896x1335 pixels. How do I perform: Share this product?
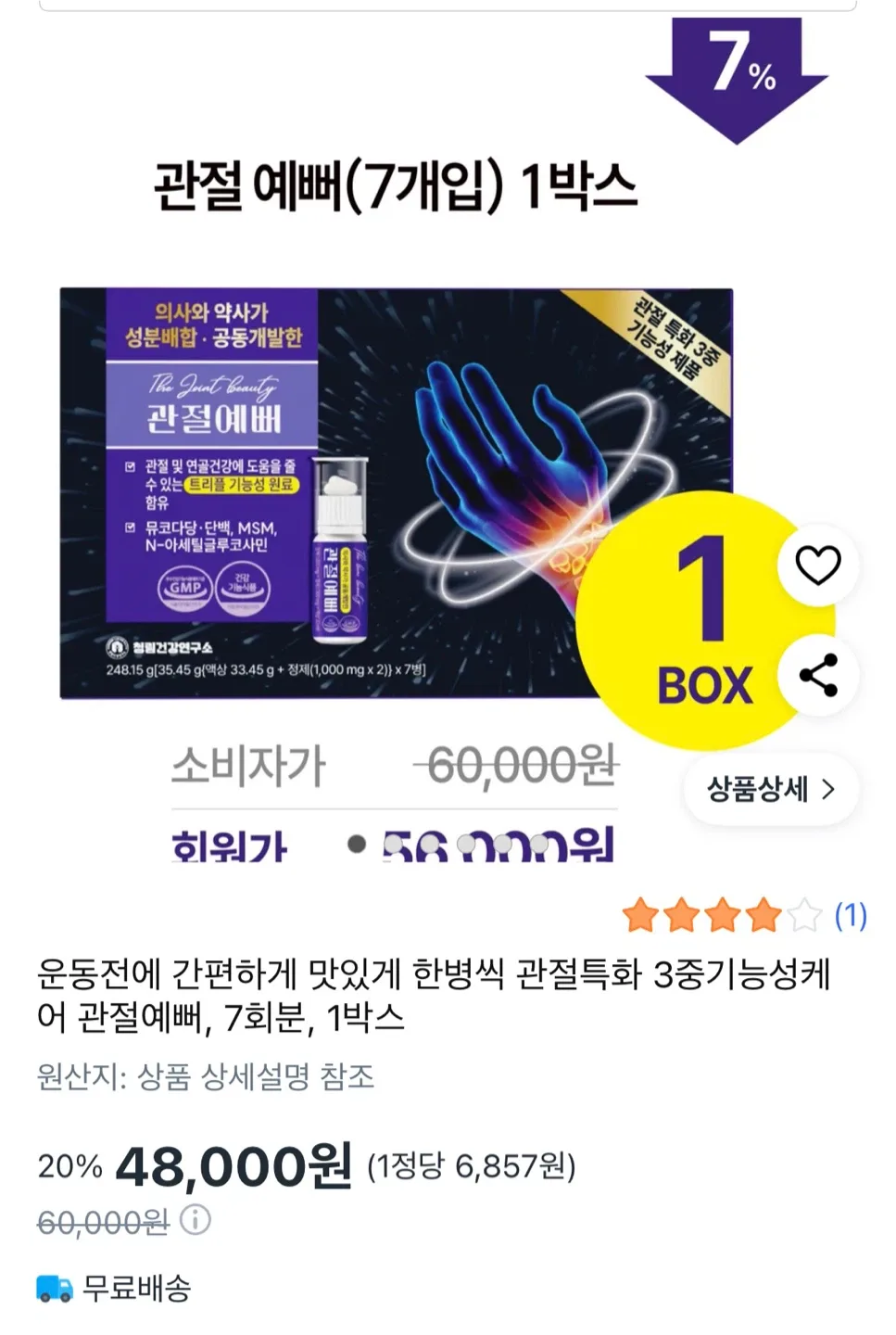pos(817,675)
